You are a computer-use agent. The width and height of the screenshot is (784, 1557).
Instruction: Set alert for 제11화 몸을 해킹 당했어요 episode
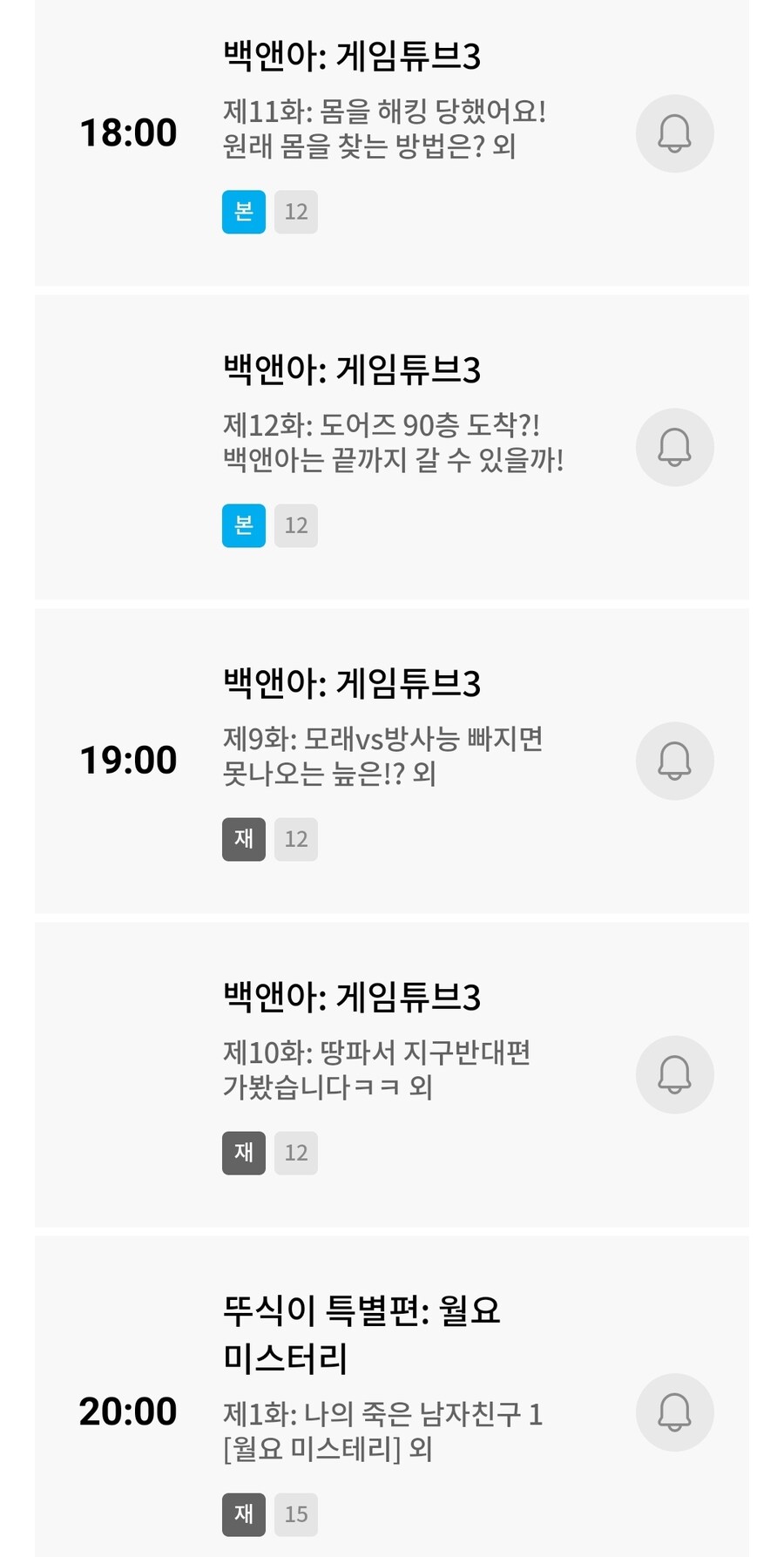[674, 133]
